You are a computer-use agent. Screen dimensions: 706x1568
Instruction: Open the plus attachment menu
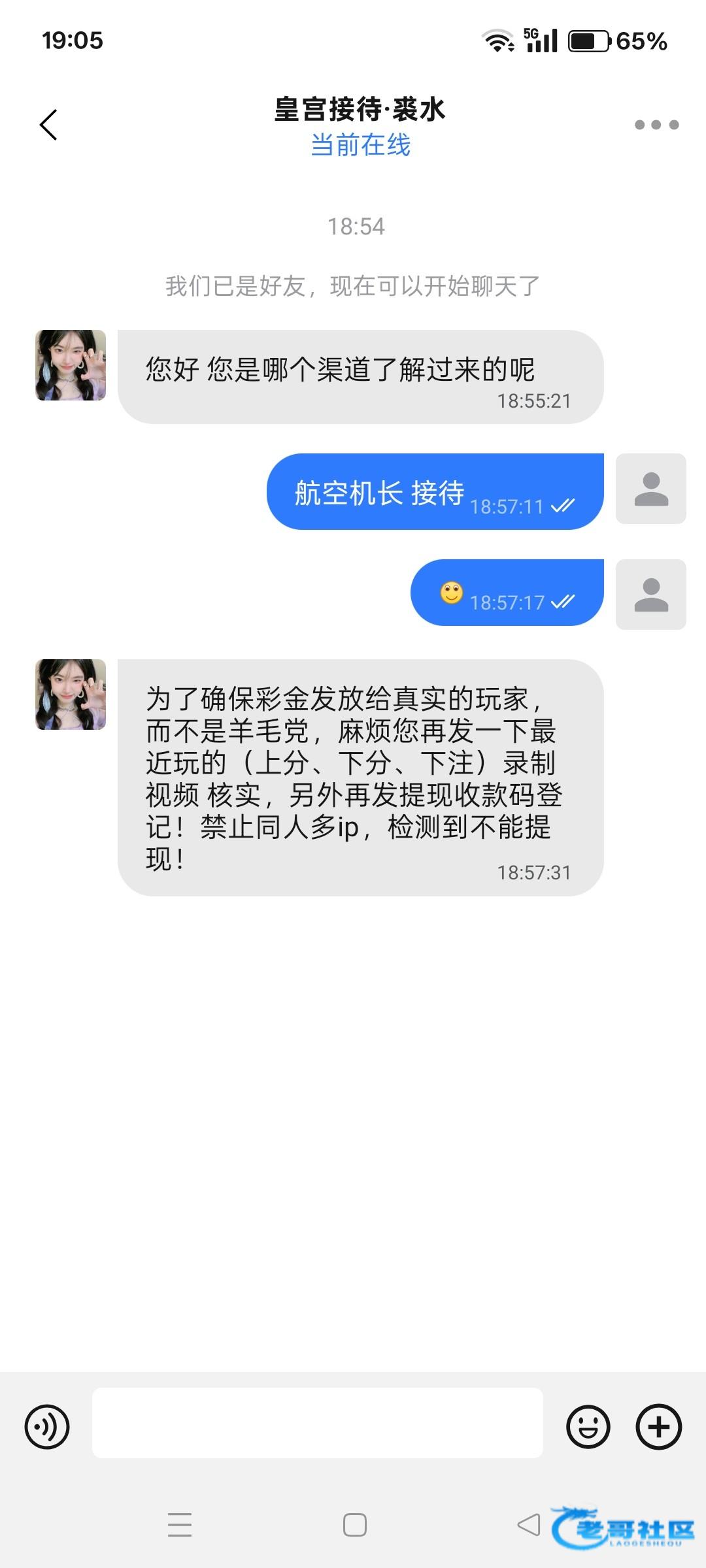coord(658,1426)
